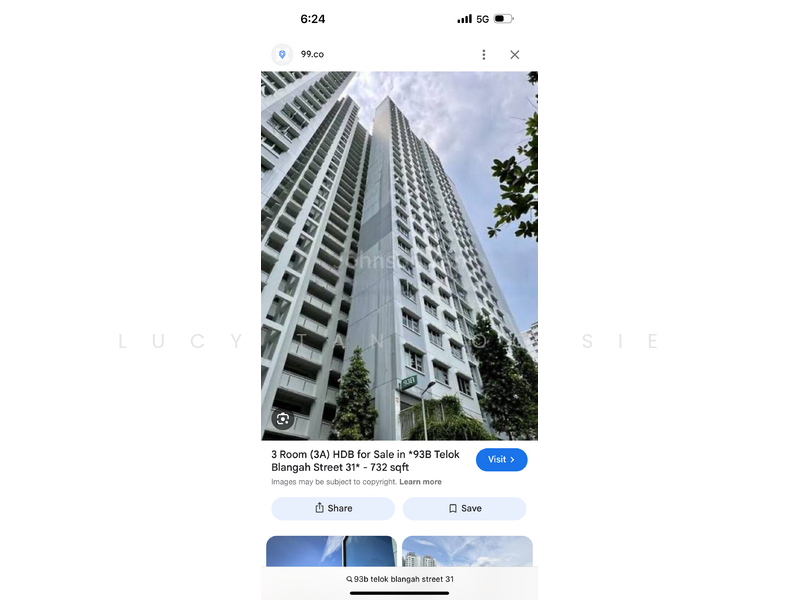This screenshot has width=800, height=600.
Task: Open the three-dot overflow menu
Action: (x=484, y=55)
